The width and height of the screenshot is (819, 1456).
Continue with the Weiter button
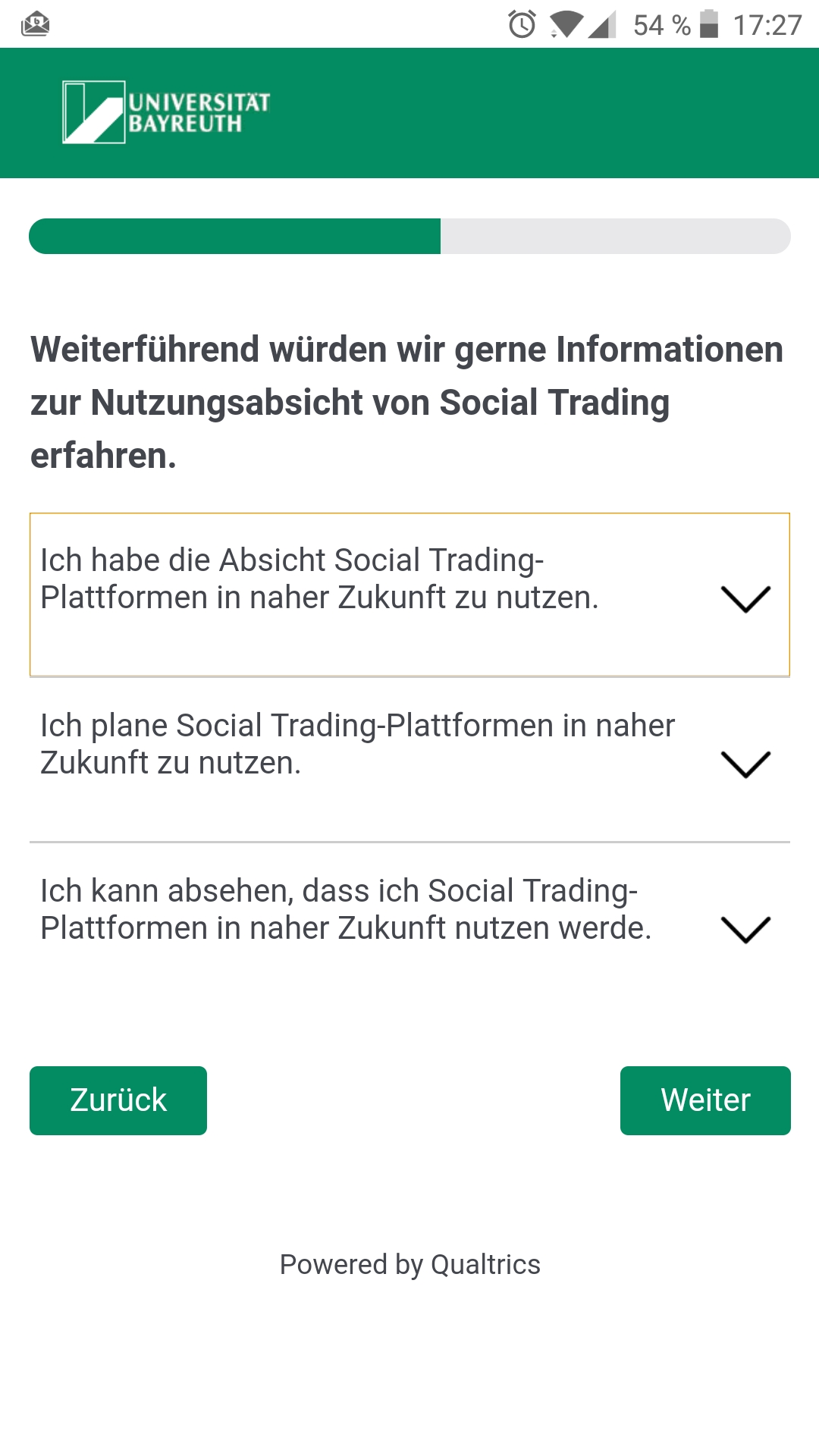tap(704, 1100)
